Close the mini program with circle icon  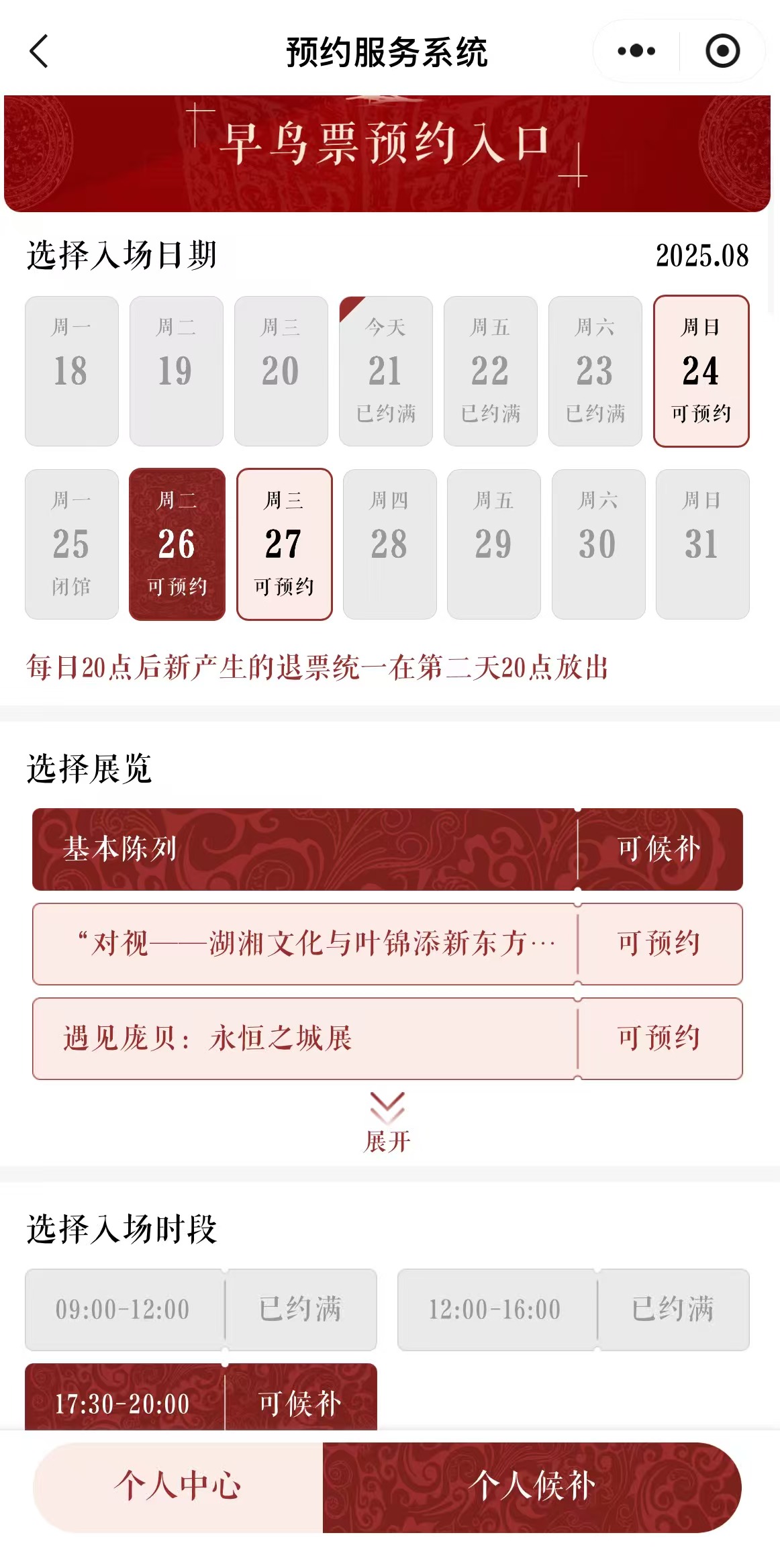[x=722, y=51]
